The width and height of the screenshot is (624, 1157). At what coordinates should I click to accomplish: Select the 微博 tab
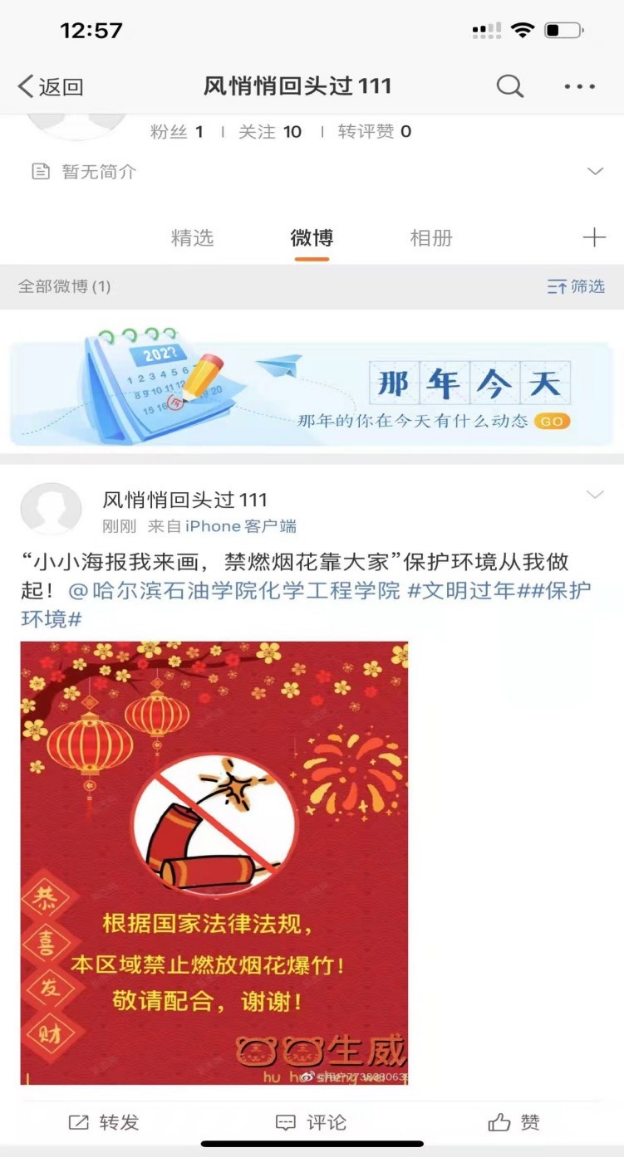click(311, 238)
